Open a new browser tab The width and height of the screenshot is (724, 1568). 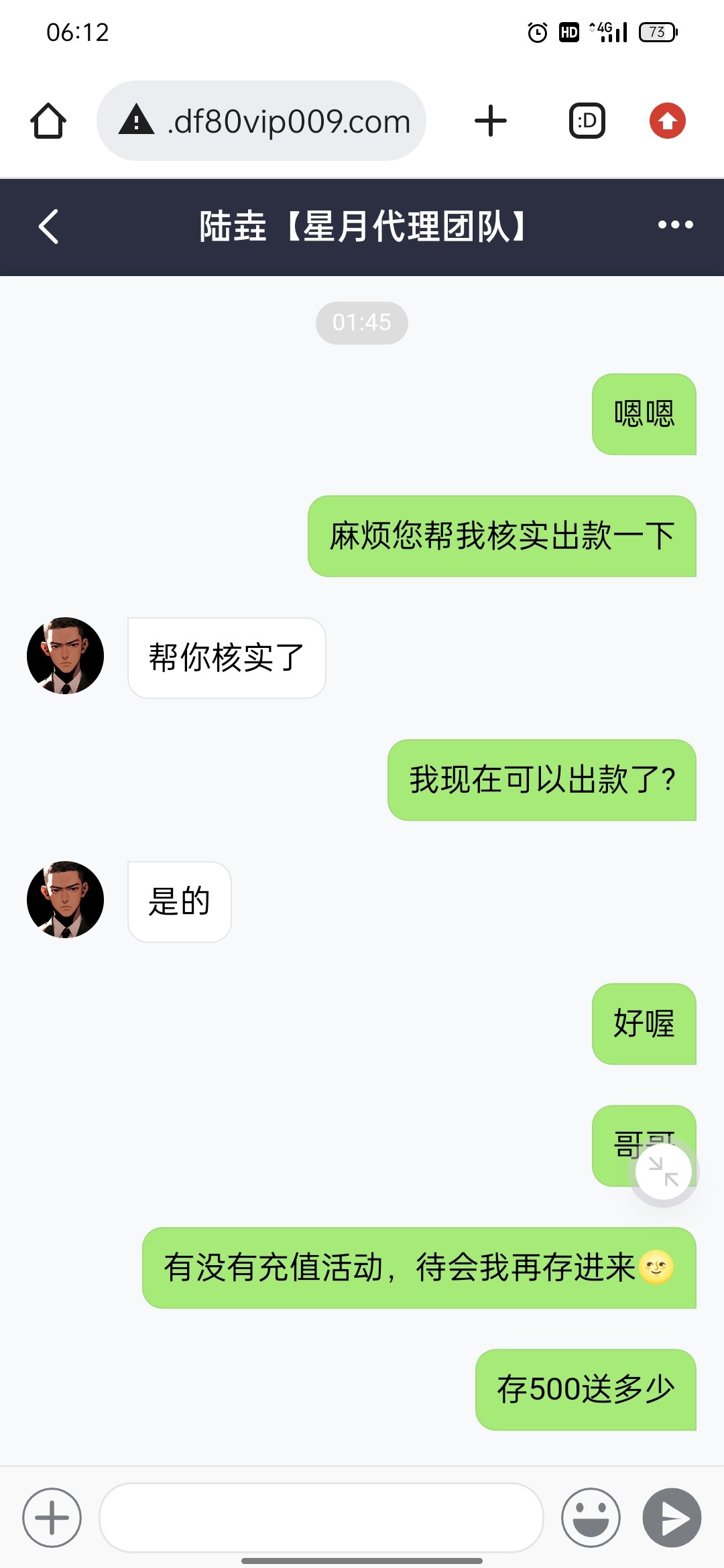point(491,121)
